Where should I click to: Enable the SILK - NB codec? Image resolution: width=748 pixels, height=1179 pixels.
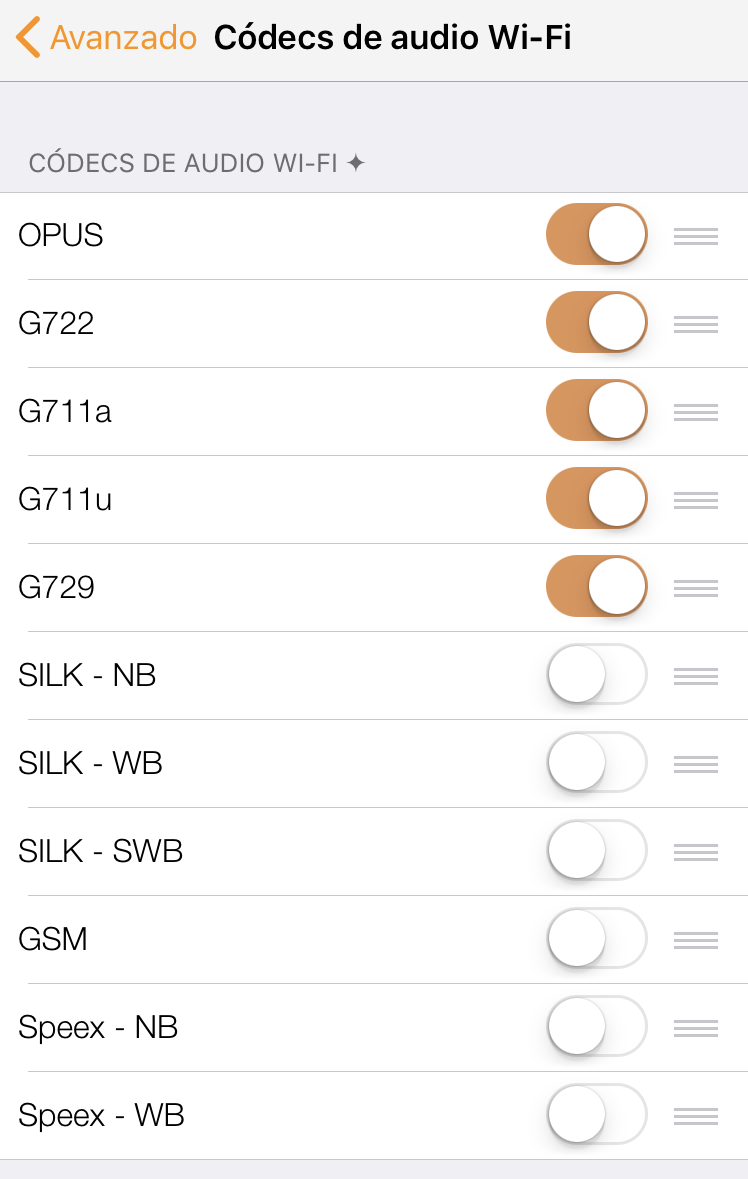(596, 675)
